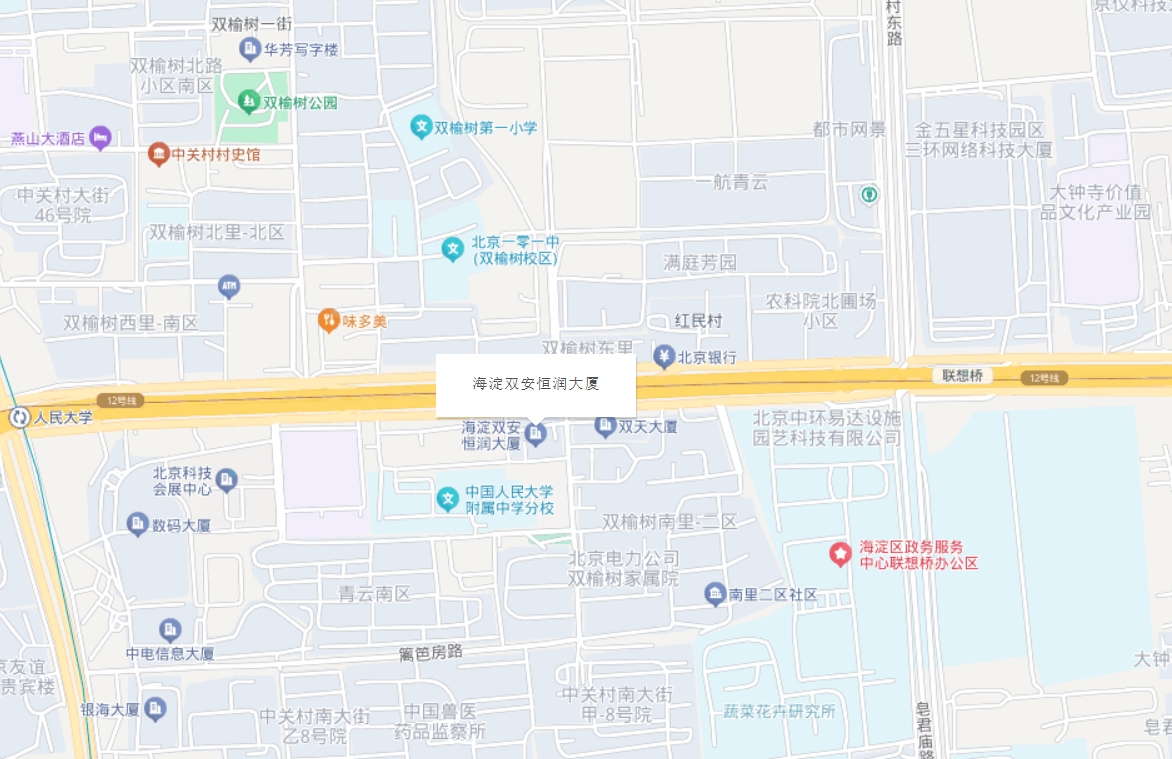This screenshot has height=759, width=1172.
Task: Open the 中关村村史馆 museum marker
Action: pyautogui.click(x=158, y=154)
